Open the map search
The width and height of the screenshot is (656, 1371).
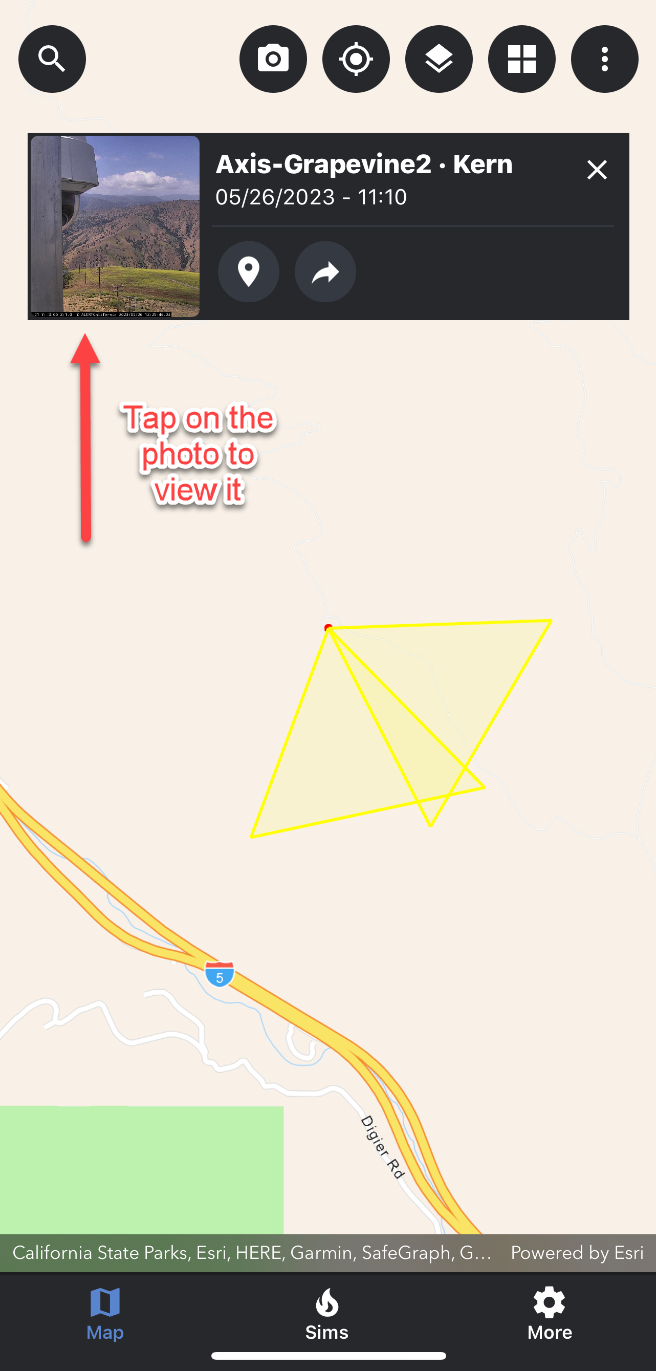click(x=52, y=59)
